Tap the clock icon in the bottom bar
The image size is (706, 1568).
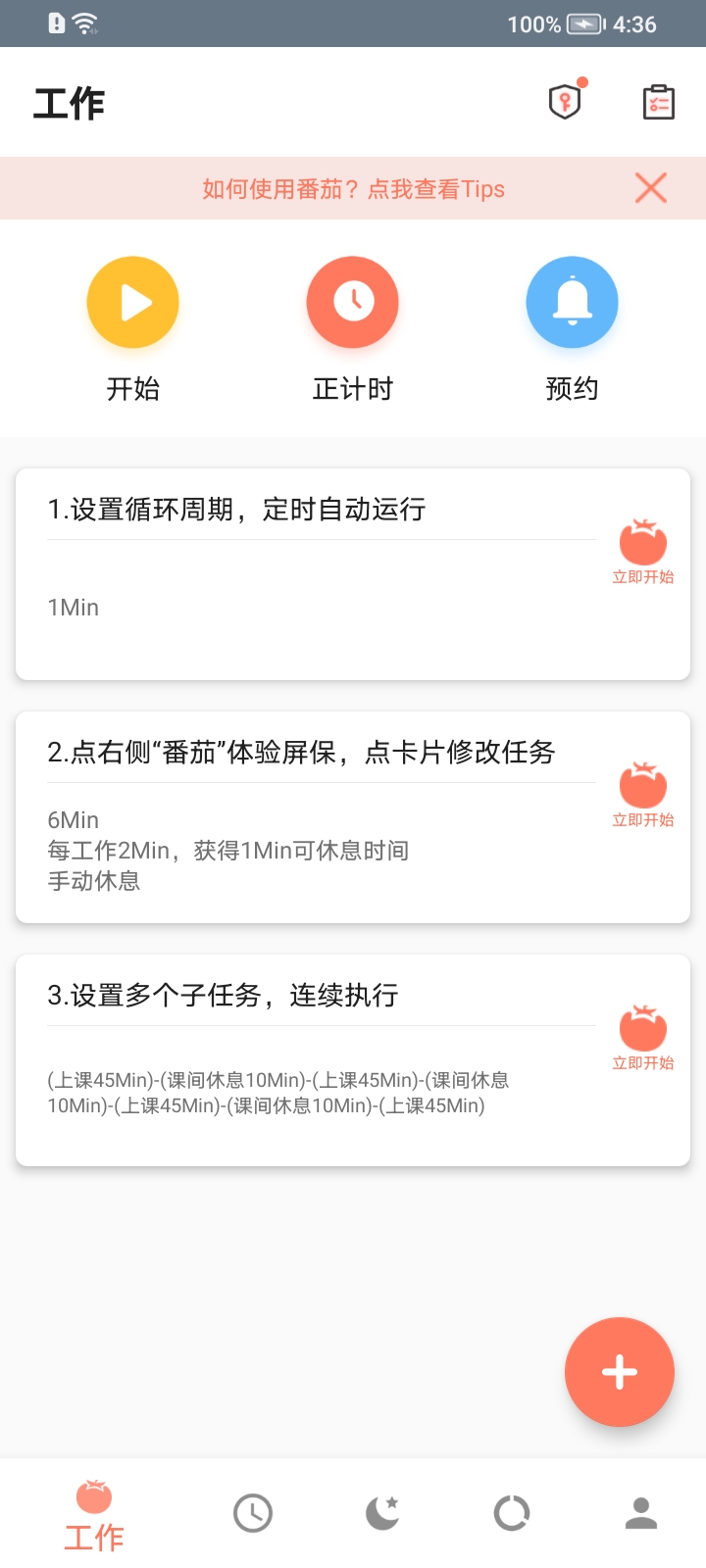pyautogui.click(x=253, y=1512)
